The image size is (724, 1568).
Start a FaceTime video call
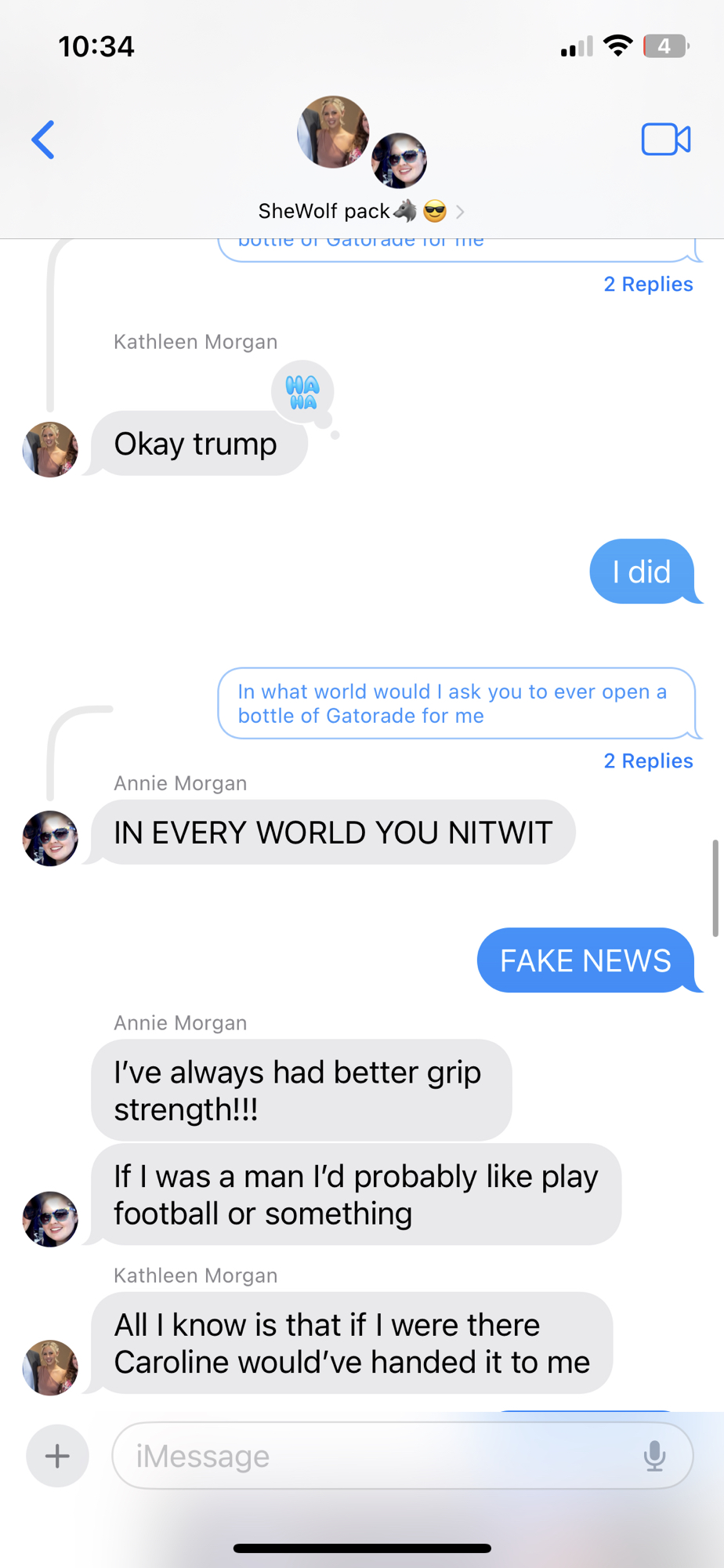tap(665, 140)
